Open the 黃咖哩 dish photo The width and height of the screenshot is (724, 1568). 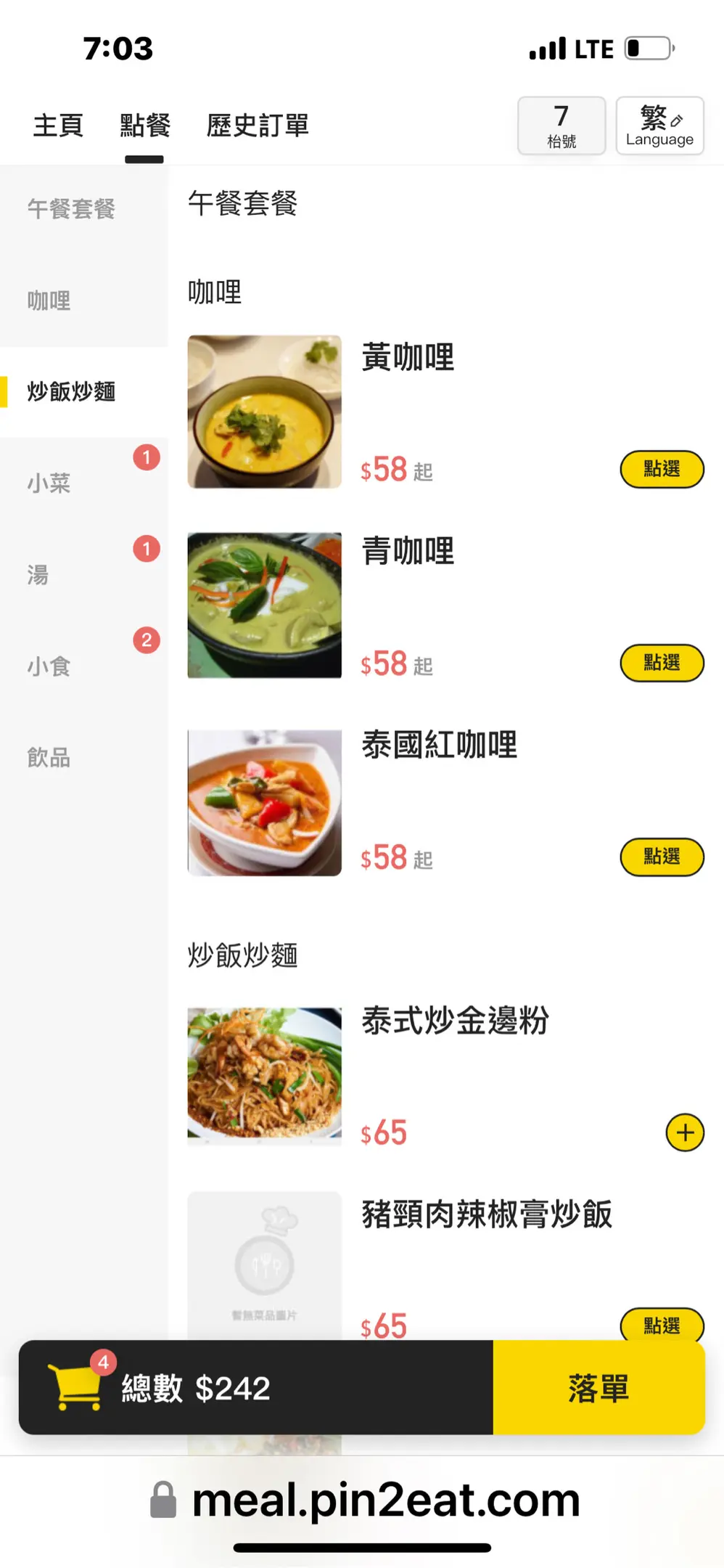click(264, 412)
